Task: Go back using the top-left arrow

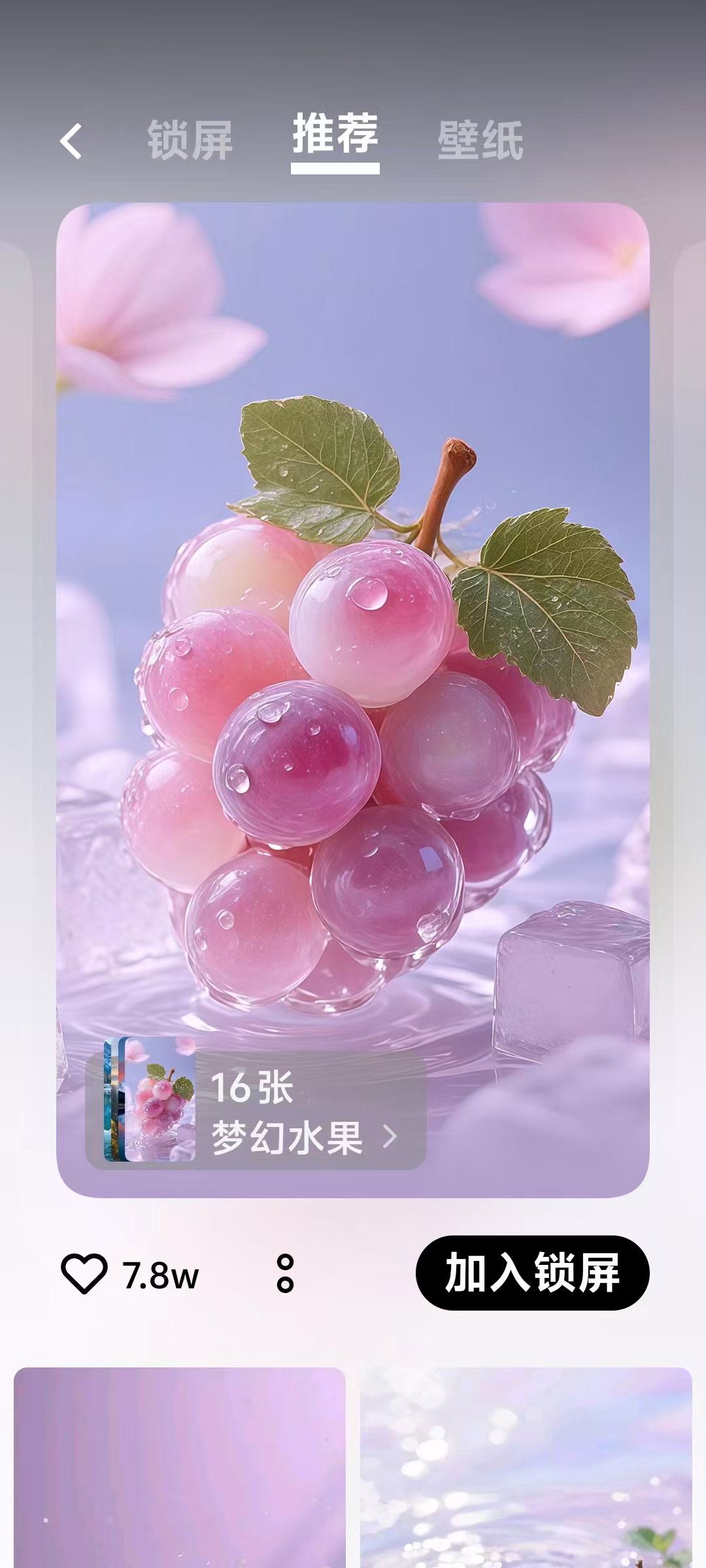Action: [71, 141]
